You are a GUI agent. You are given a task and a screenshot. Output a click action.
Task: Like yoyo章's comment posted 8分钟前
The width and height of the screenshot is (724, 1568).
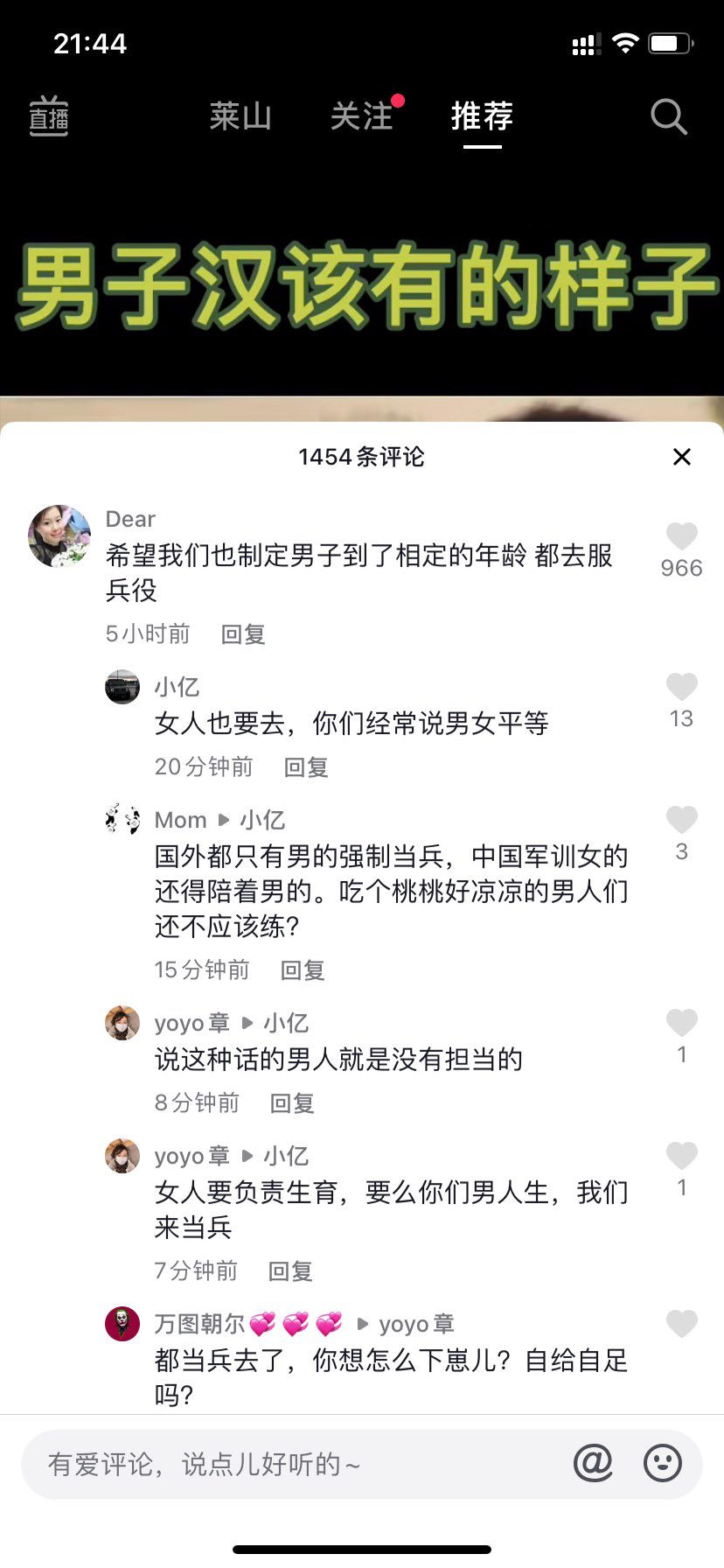[681, 1023]
